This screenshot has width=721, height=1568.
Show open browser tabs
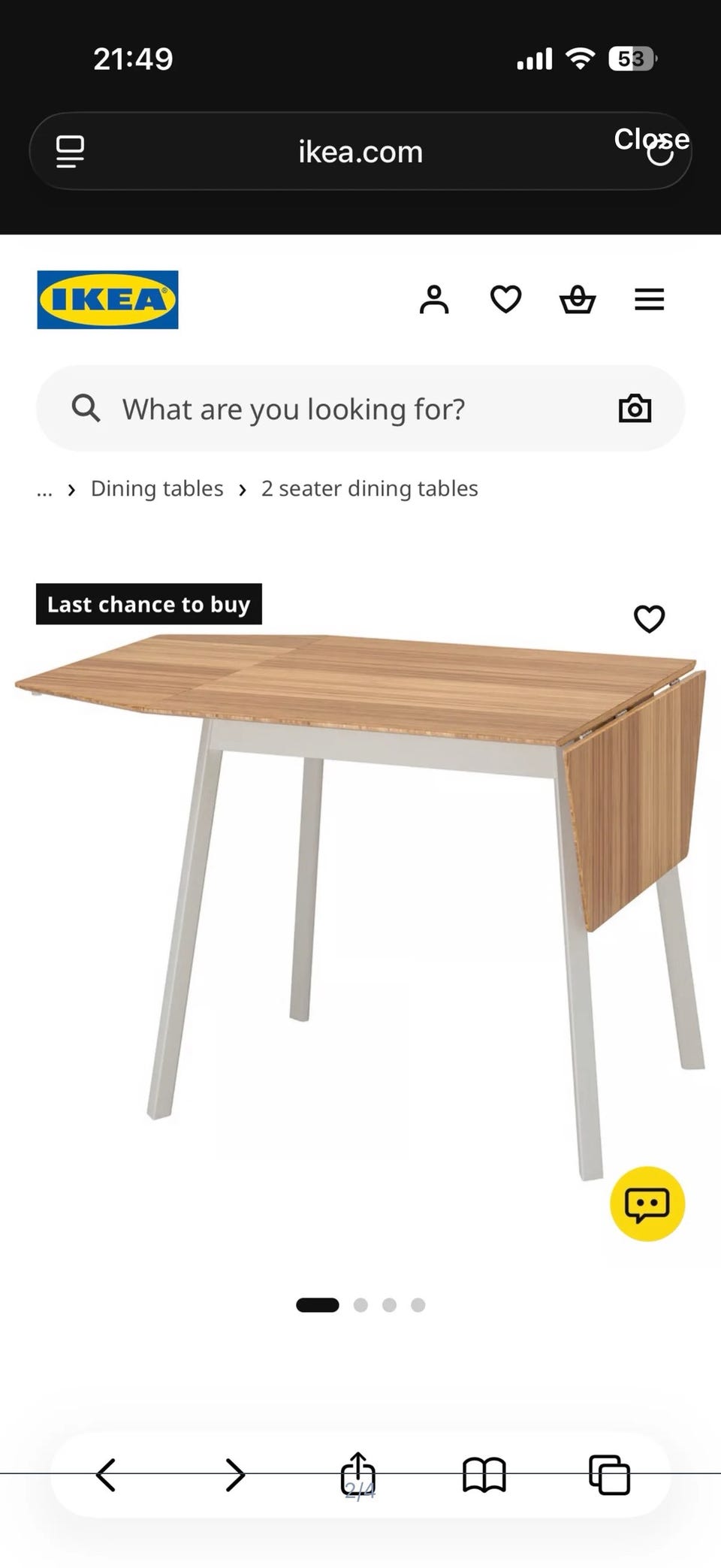pyautogui.click(x=609, y=1475)
